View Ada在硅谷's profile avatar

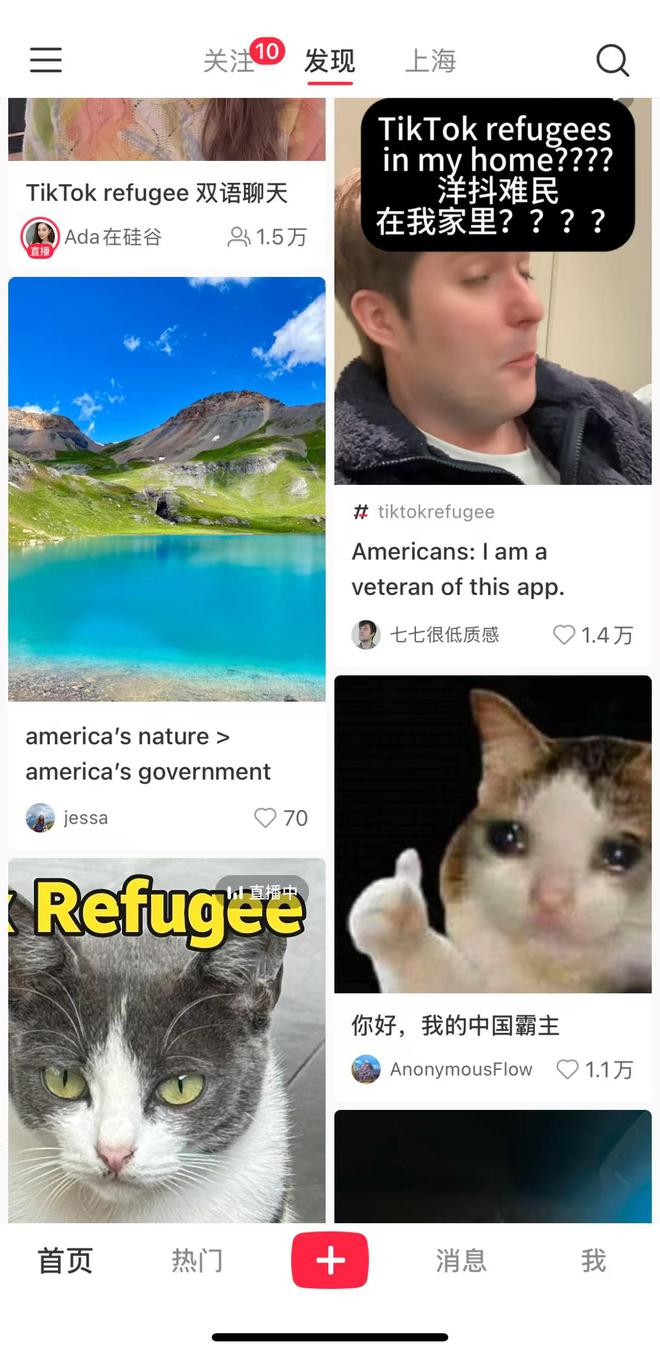point(40,237)
